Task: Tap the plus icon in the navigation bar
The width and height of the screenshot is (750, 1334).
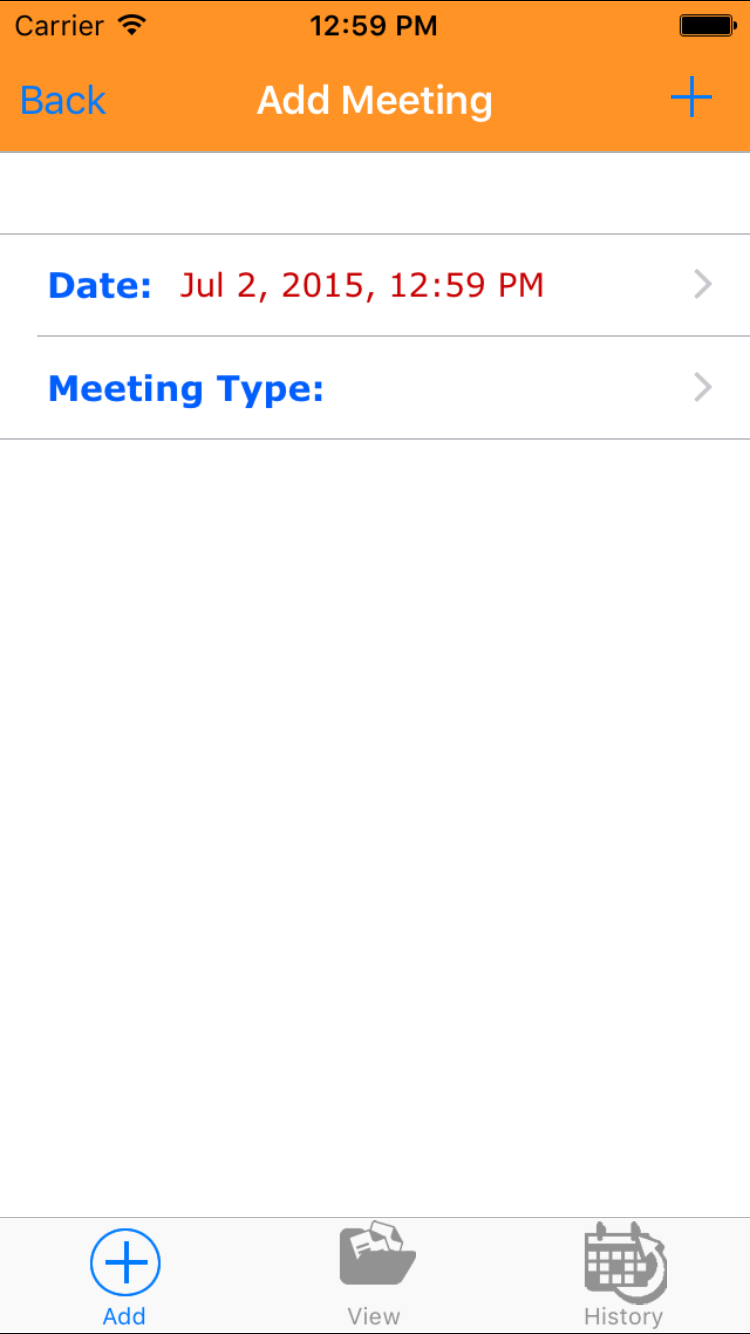Action: 690,98
